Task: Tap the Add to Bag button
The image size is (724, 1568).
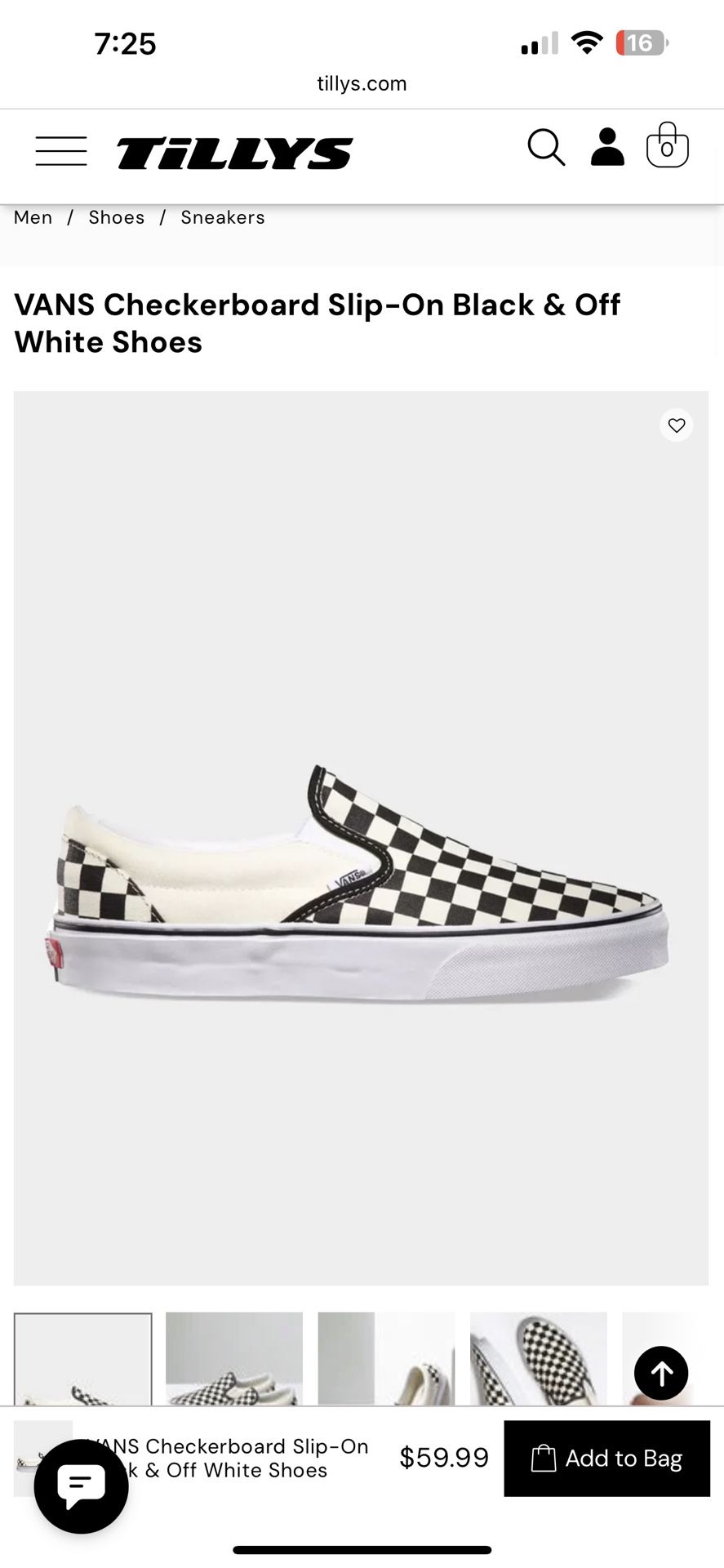Action: (x=606, y=1459)
